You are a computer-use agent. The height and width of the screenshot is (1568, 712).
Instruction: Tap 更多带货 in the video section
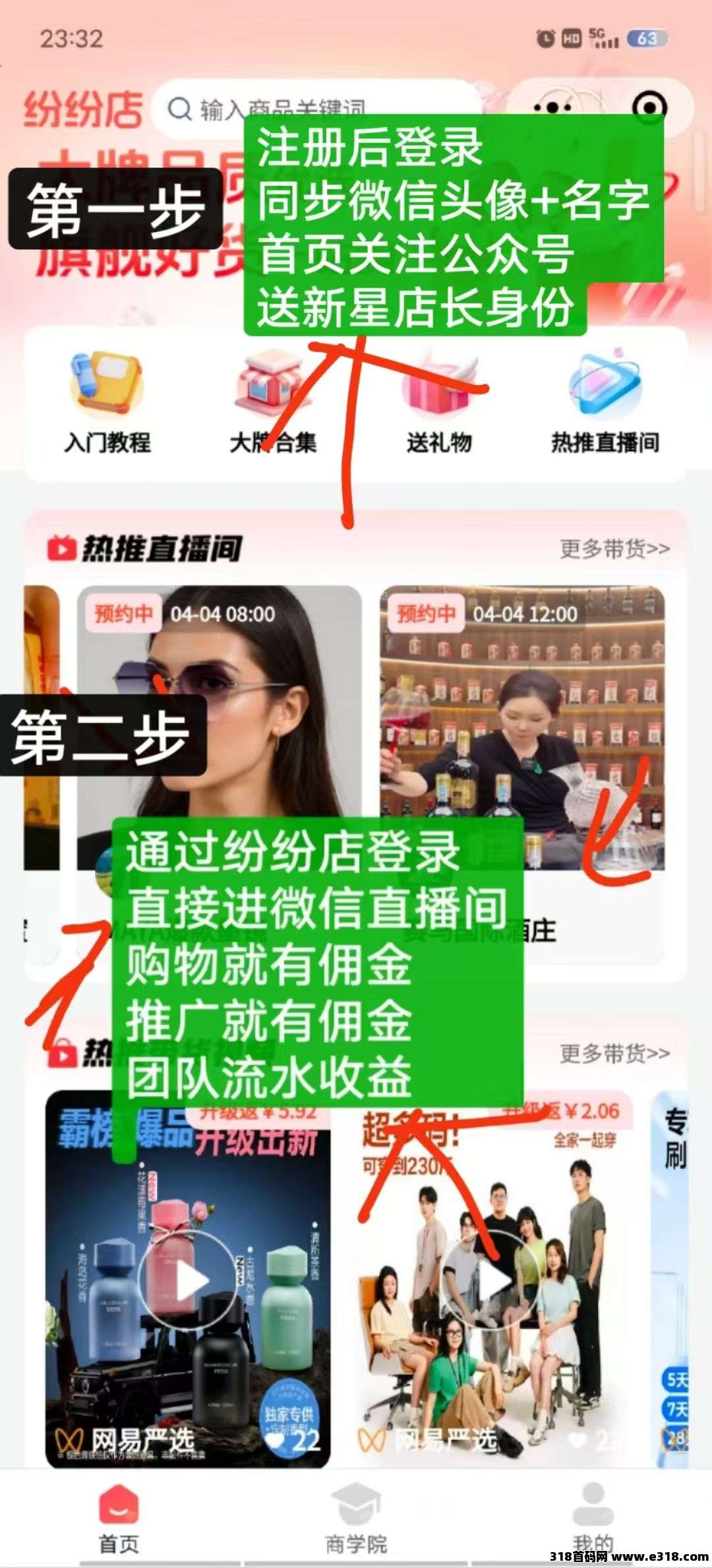click(614, 1053)
